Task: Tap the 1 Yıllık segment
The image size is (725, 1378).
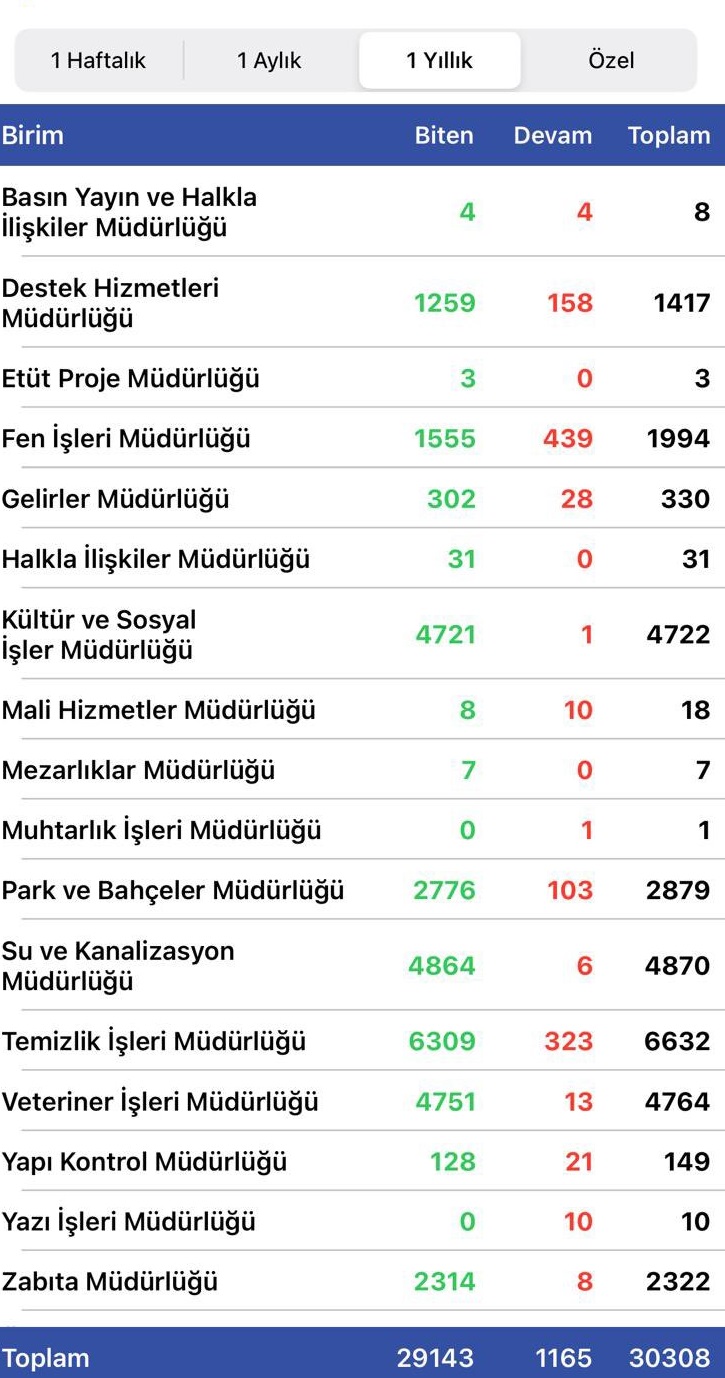Action: [x=440, y=61]
